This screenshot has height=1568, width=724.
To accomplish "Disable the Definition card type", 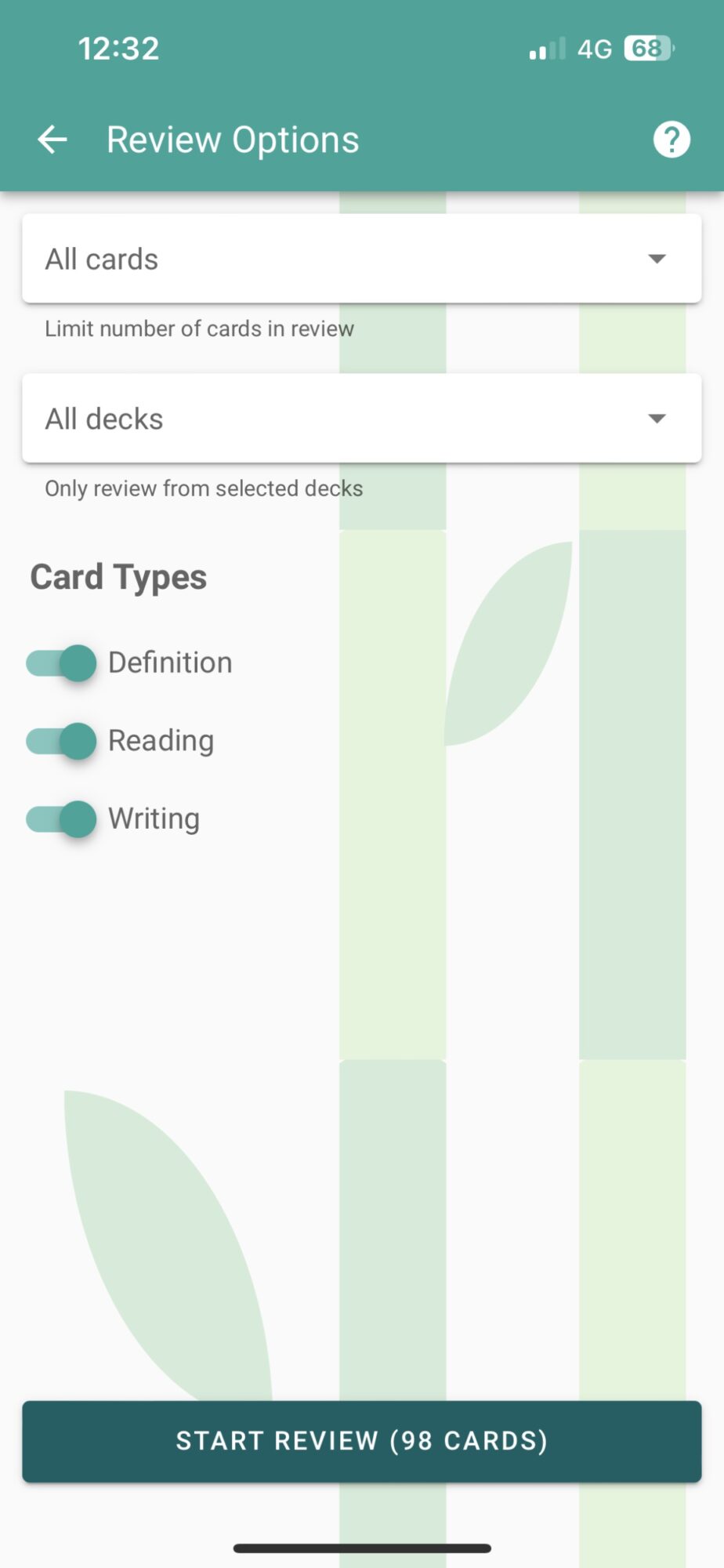I will pyautogui.click(x=62, y=663).
